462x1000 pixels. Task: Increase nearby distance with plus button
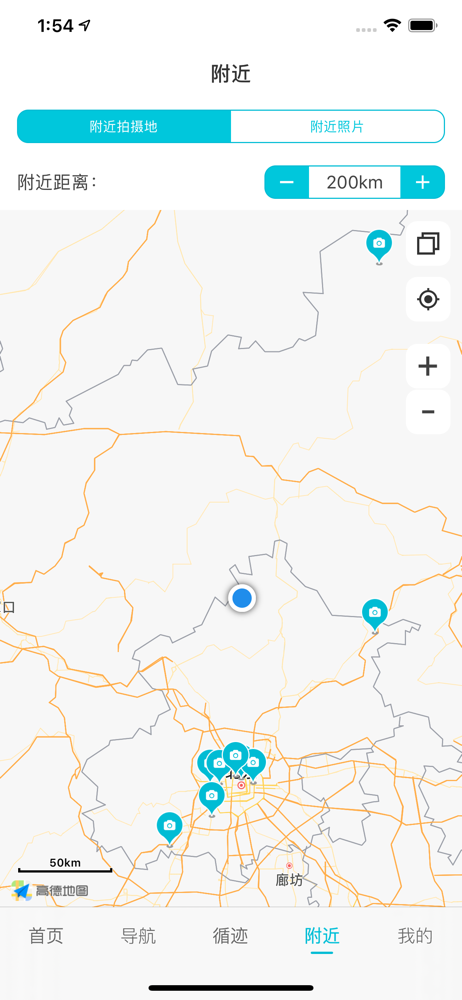(422, 182)
